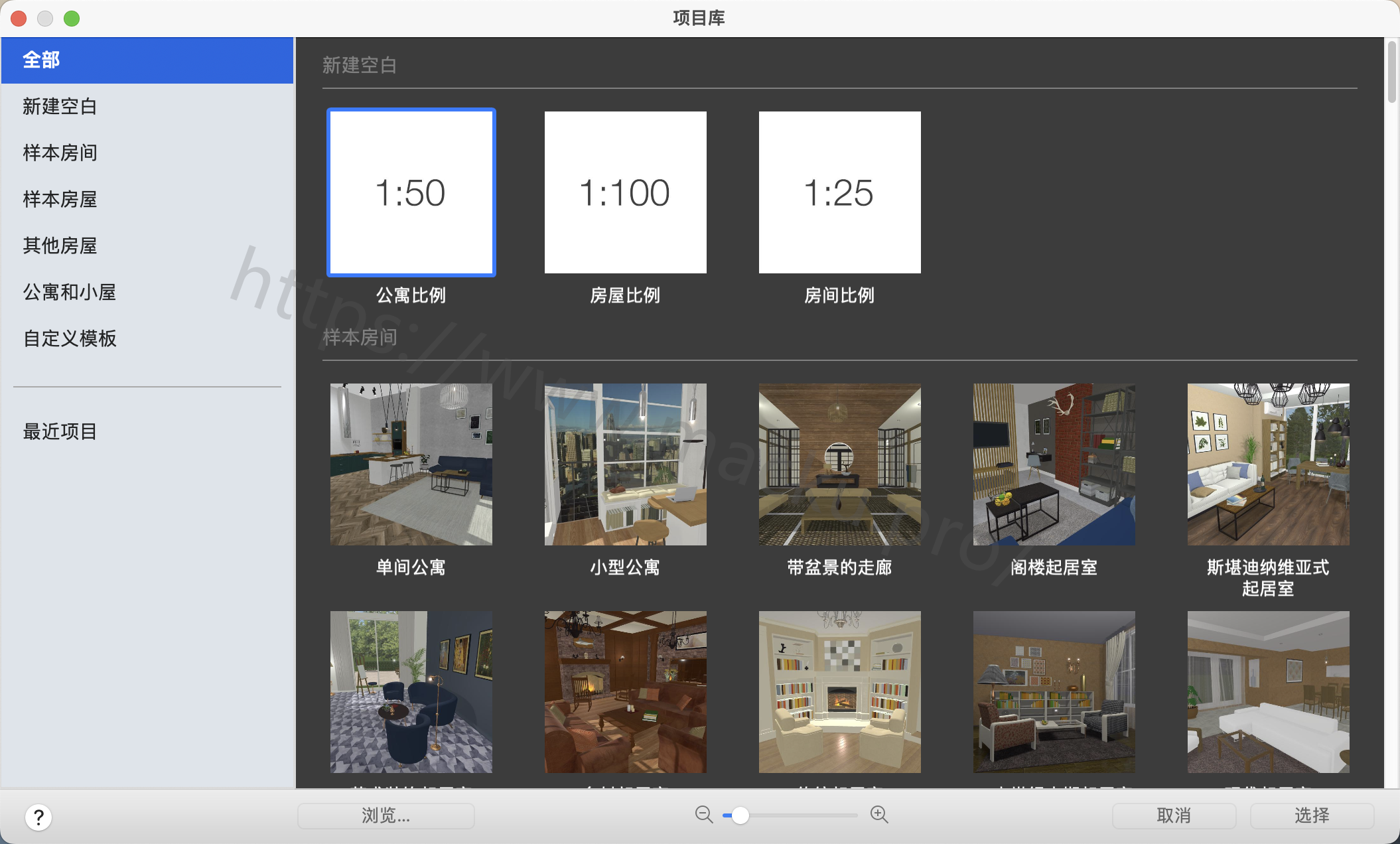Tap the zoom out magnifier icon

[704, 814]
